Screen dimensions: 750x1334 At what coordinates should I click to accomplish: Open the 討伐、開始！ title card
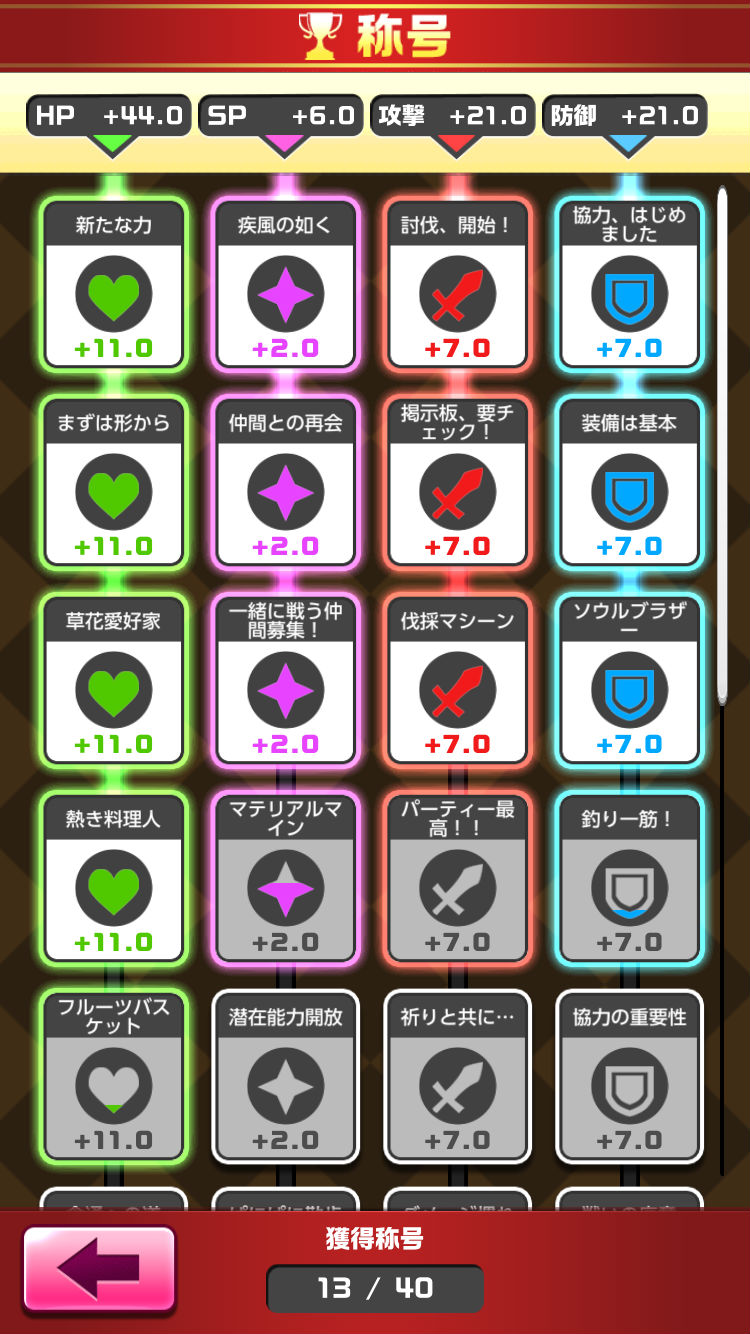[457, 285]
